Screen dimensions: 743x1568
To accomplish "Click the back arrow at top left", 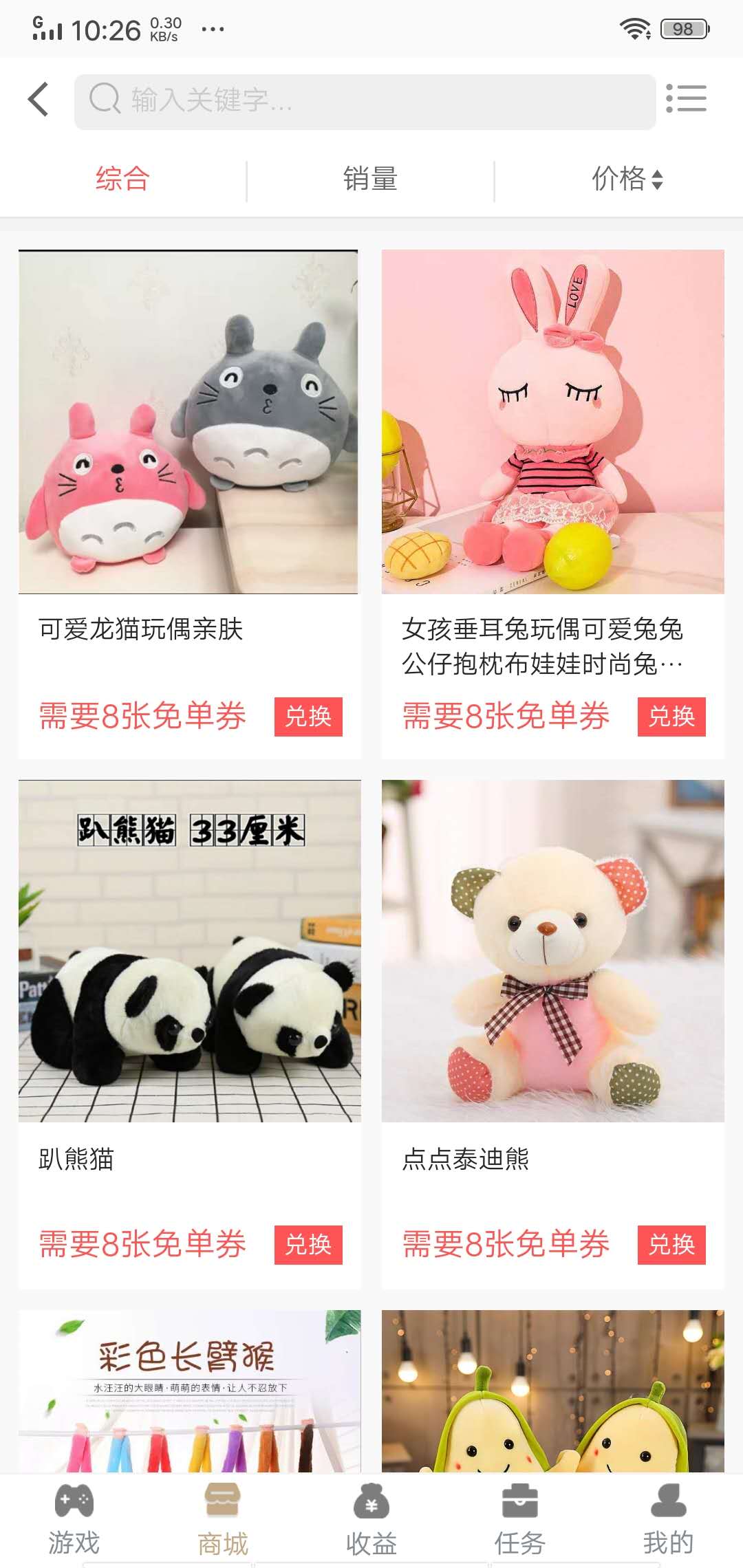I will click(39, 98).
